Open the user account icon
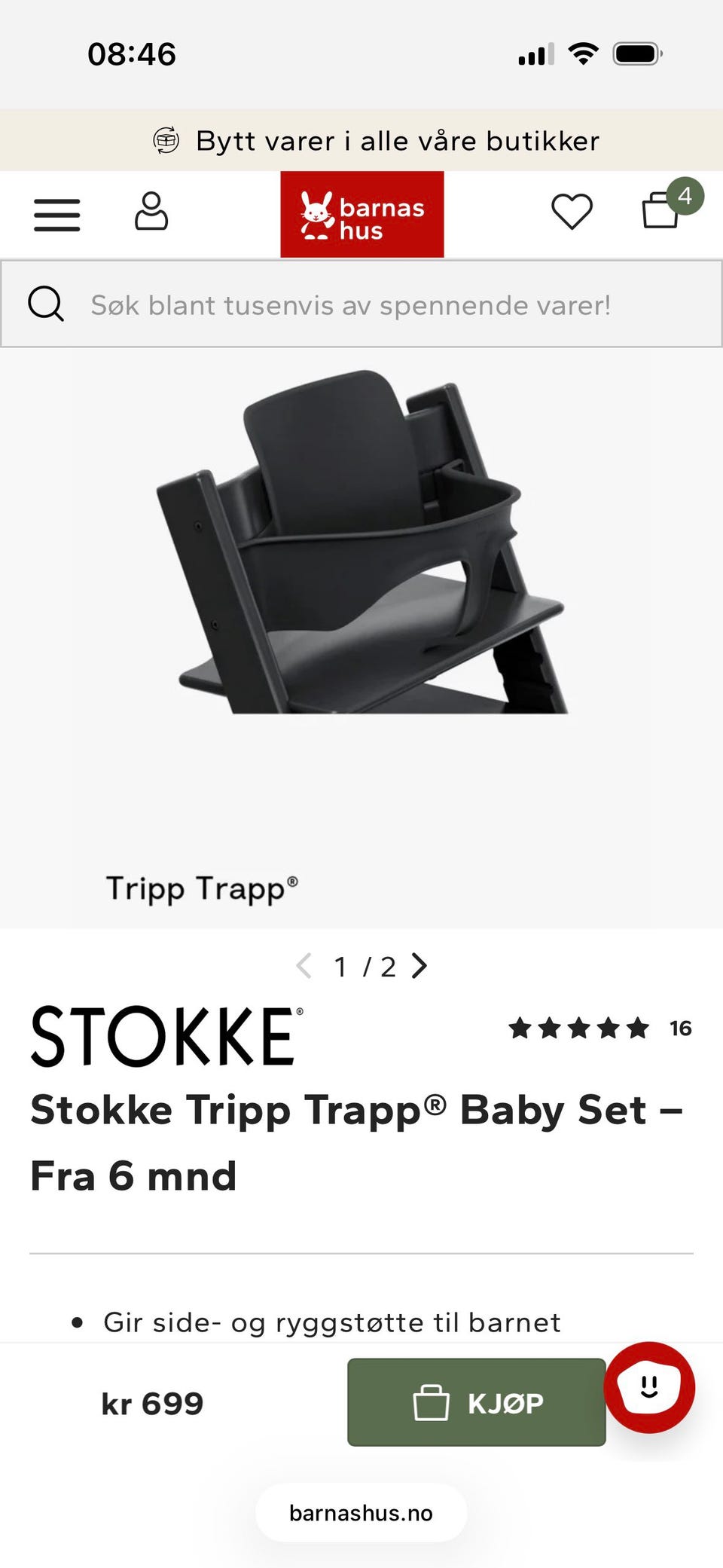This screenshot has height=1568, width=723. tap(151, 211)
